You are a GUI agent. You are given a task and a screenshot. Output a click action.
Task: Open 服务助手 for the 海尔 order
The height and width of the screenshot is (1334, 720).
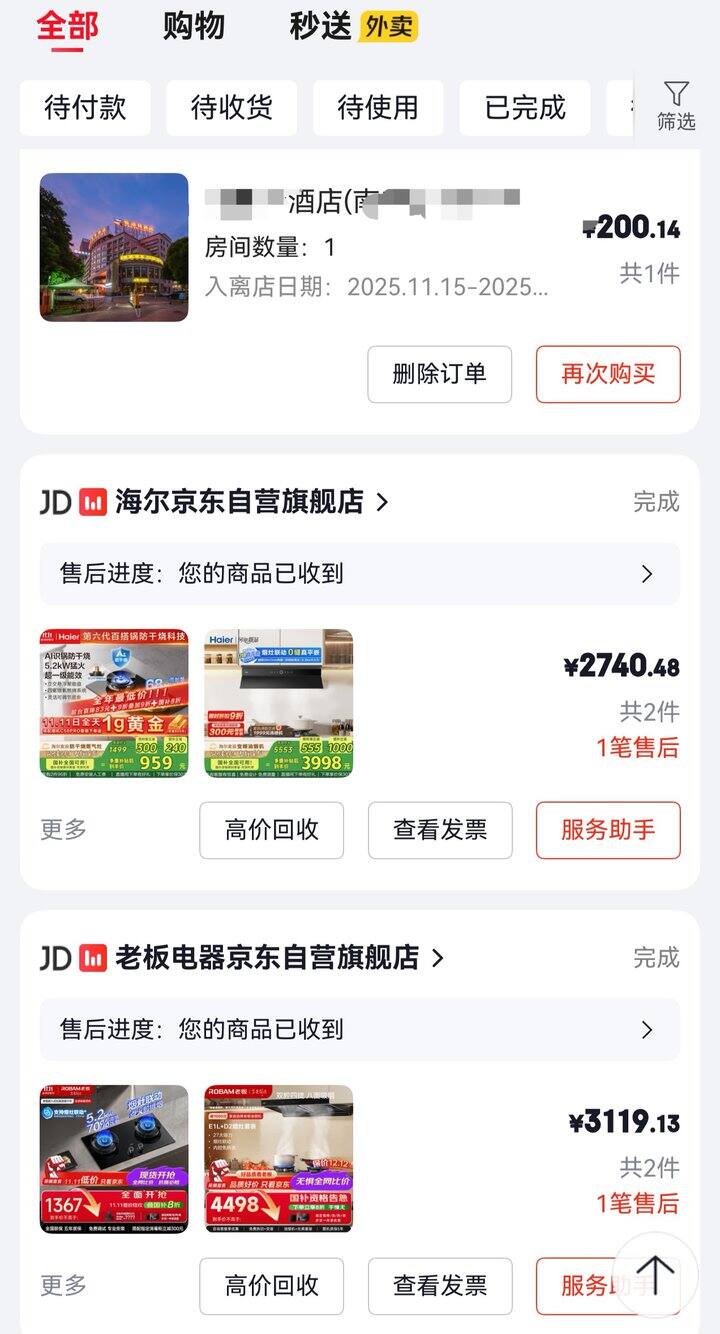pyautogui.click(x=608, y=830)
